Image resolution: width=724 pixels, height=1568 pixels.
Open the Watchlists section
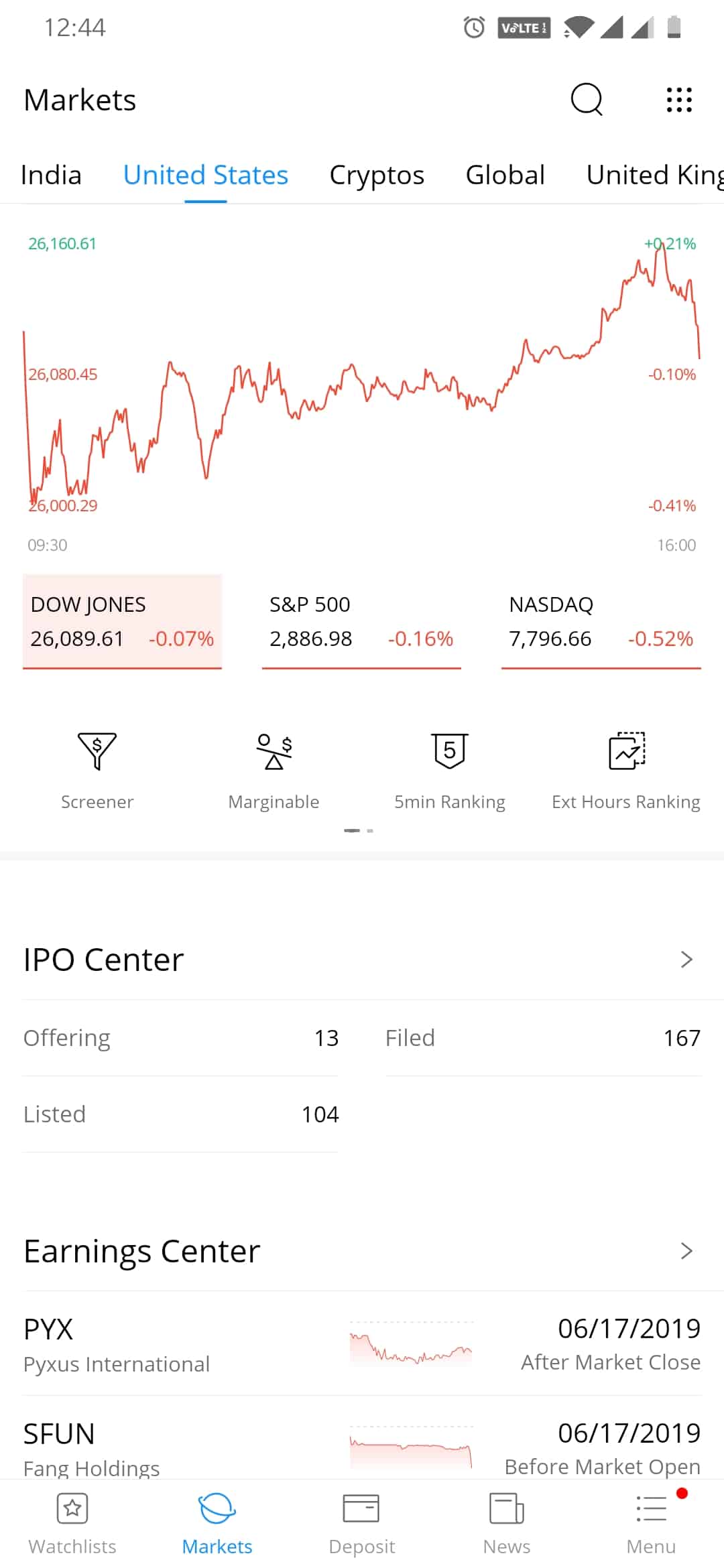pyautogui.click(x=72, y=1521)
